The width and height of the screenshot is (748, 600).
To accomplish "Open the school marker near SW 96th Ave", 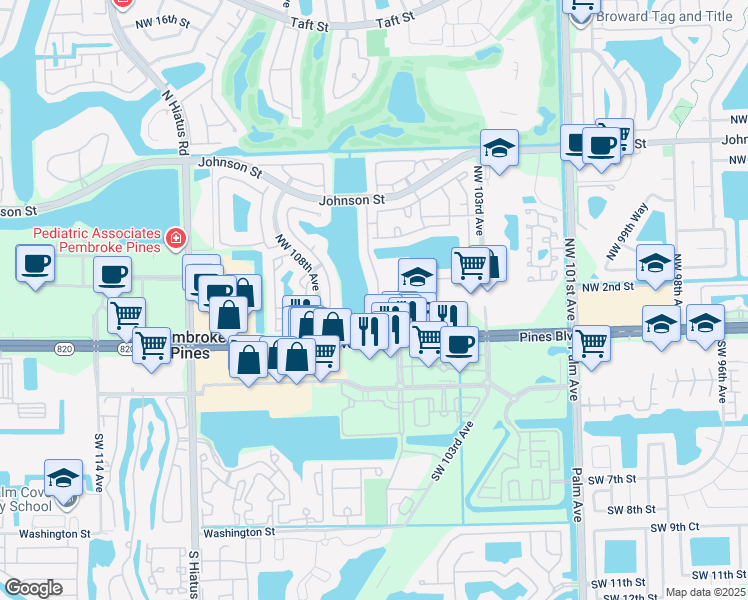I will [x=705, y=326].
